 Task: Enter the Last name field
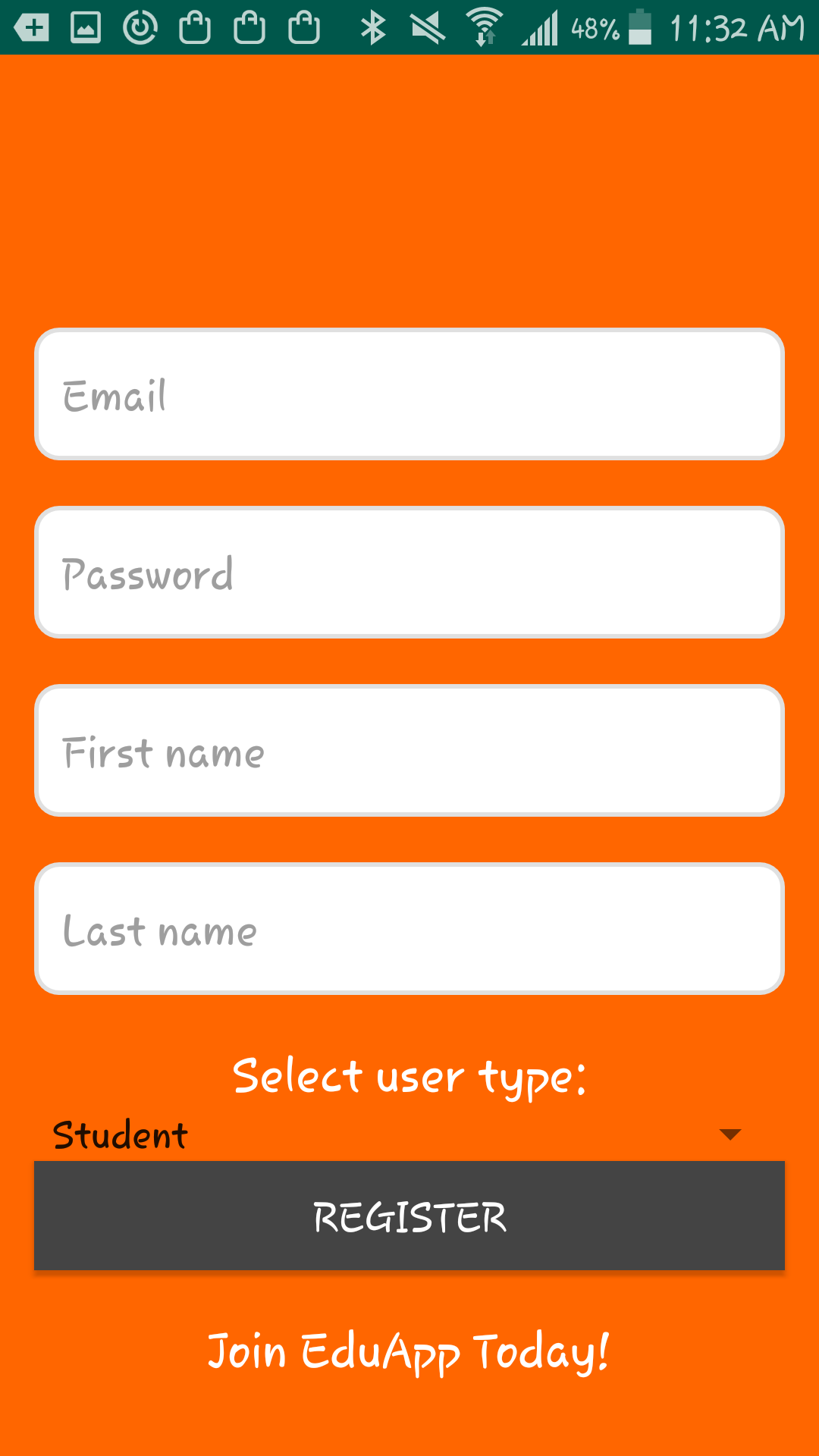point(409,929)
